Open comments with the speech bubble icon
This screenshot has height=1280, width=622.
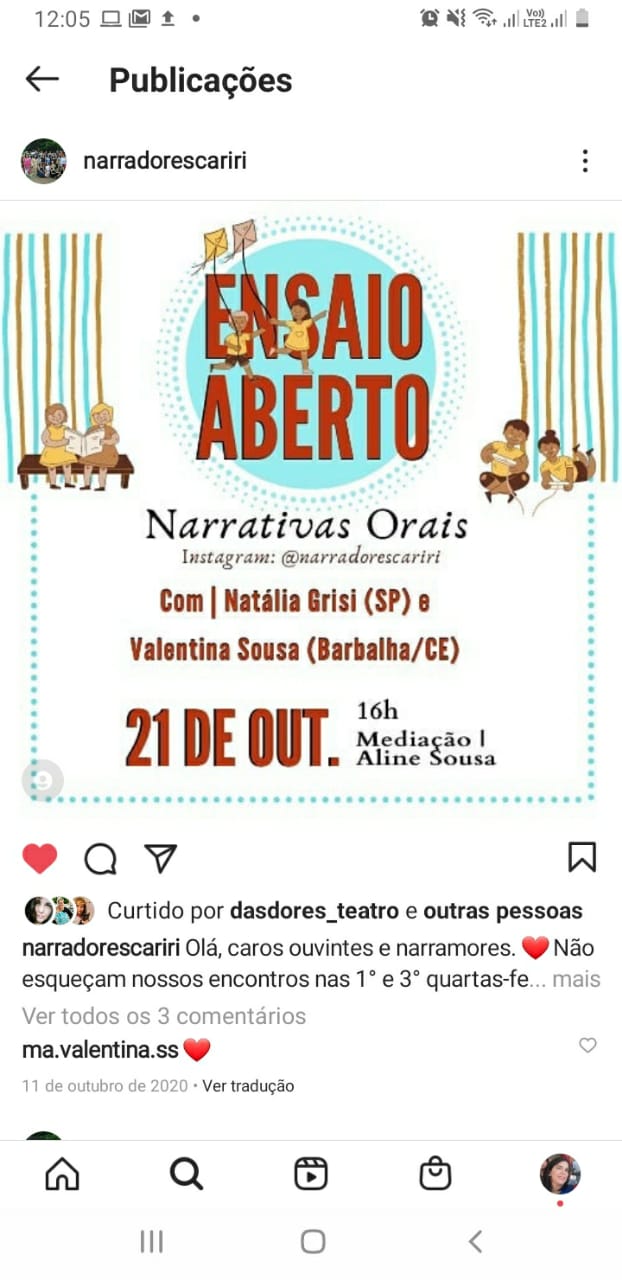100,858
